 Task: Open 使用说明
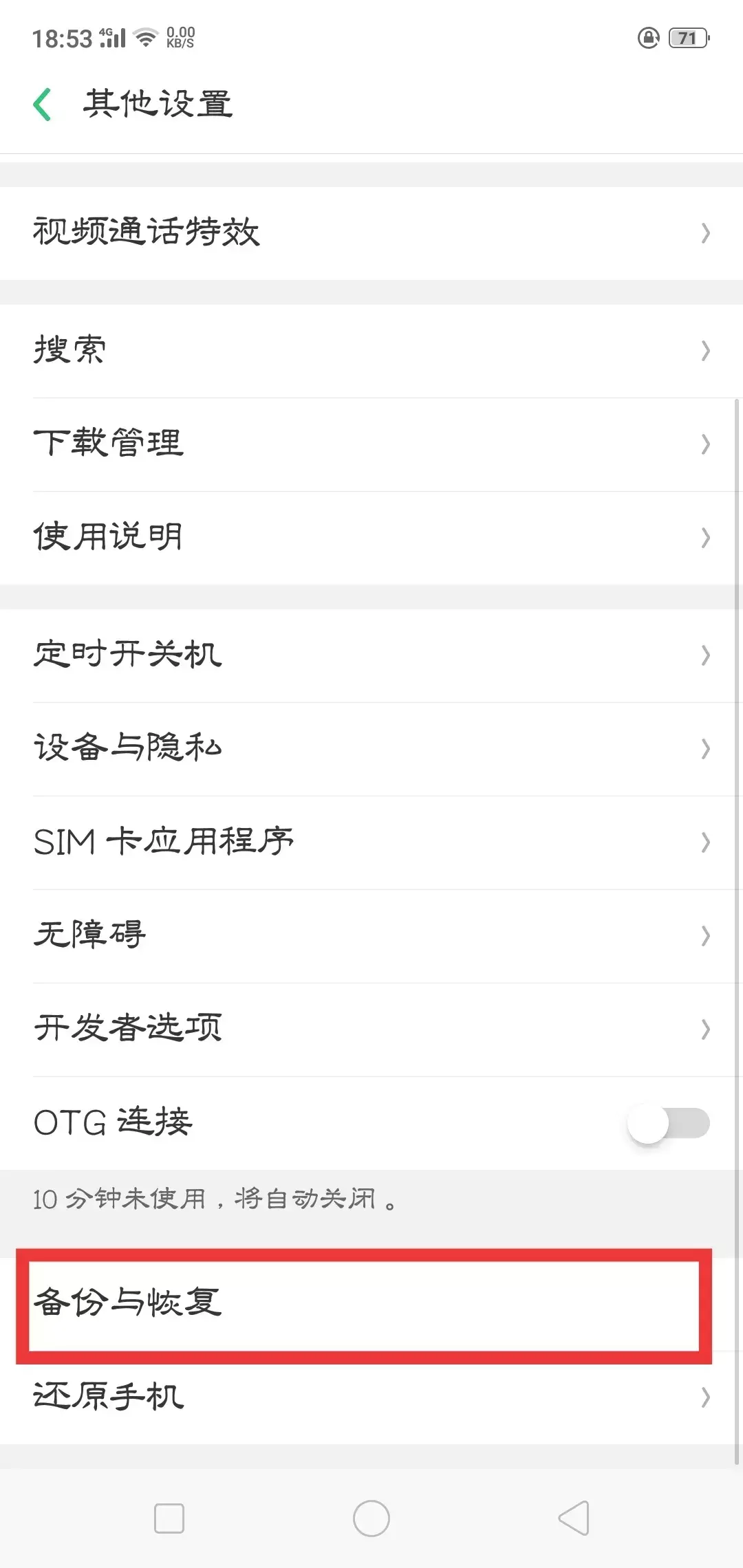(371, 537)
